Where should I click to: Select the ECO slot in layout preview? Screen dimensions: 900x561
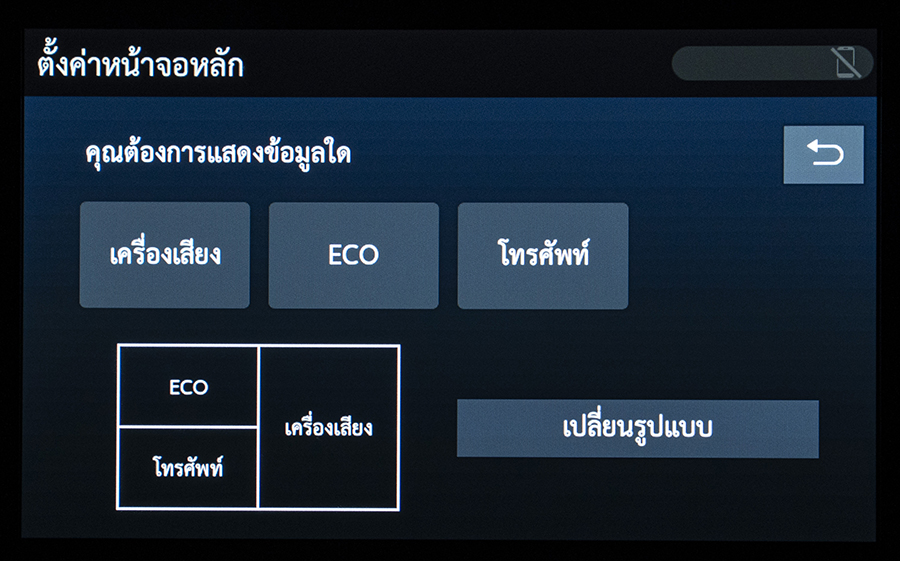188,387
